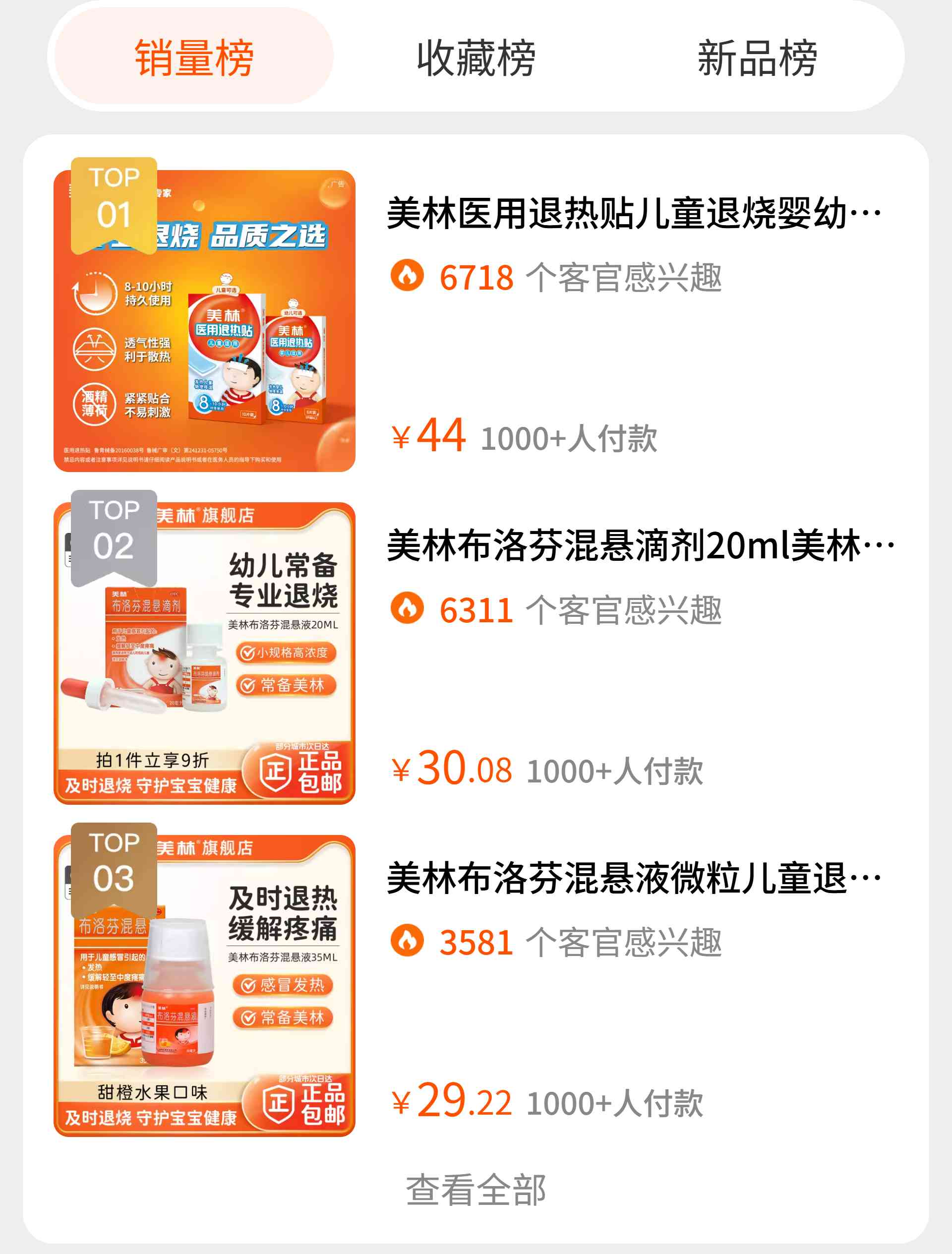Screen dimensions: 952x1254
Task: View TOP 02 美林布洛芬混悬滴剂20ml item
Action: [x=640, y=546]
